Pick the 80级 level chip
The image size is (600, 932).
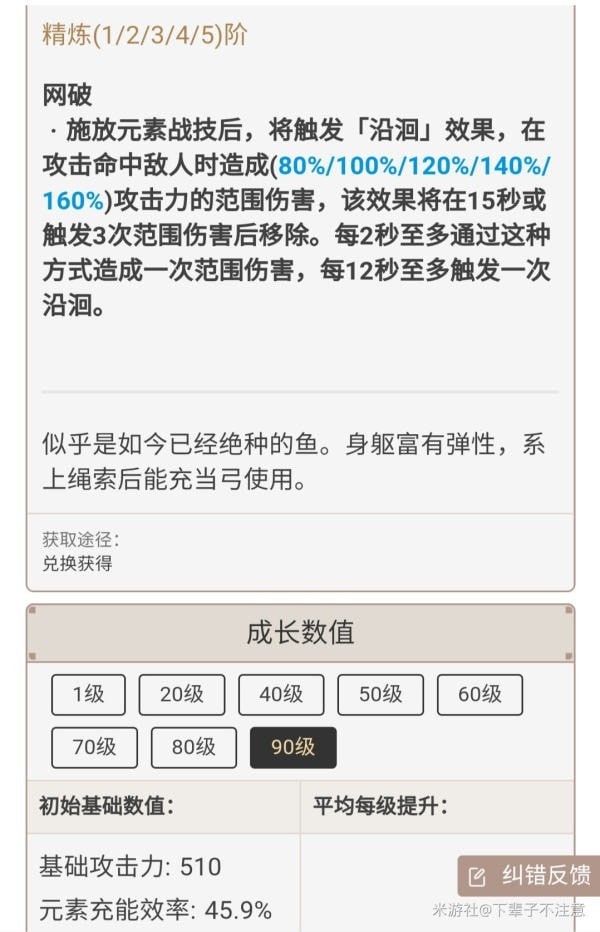tap(193, 747)
